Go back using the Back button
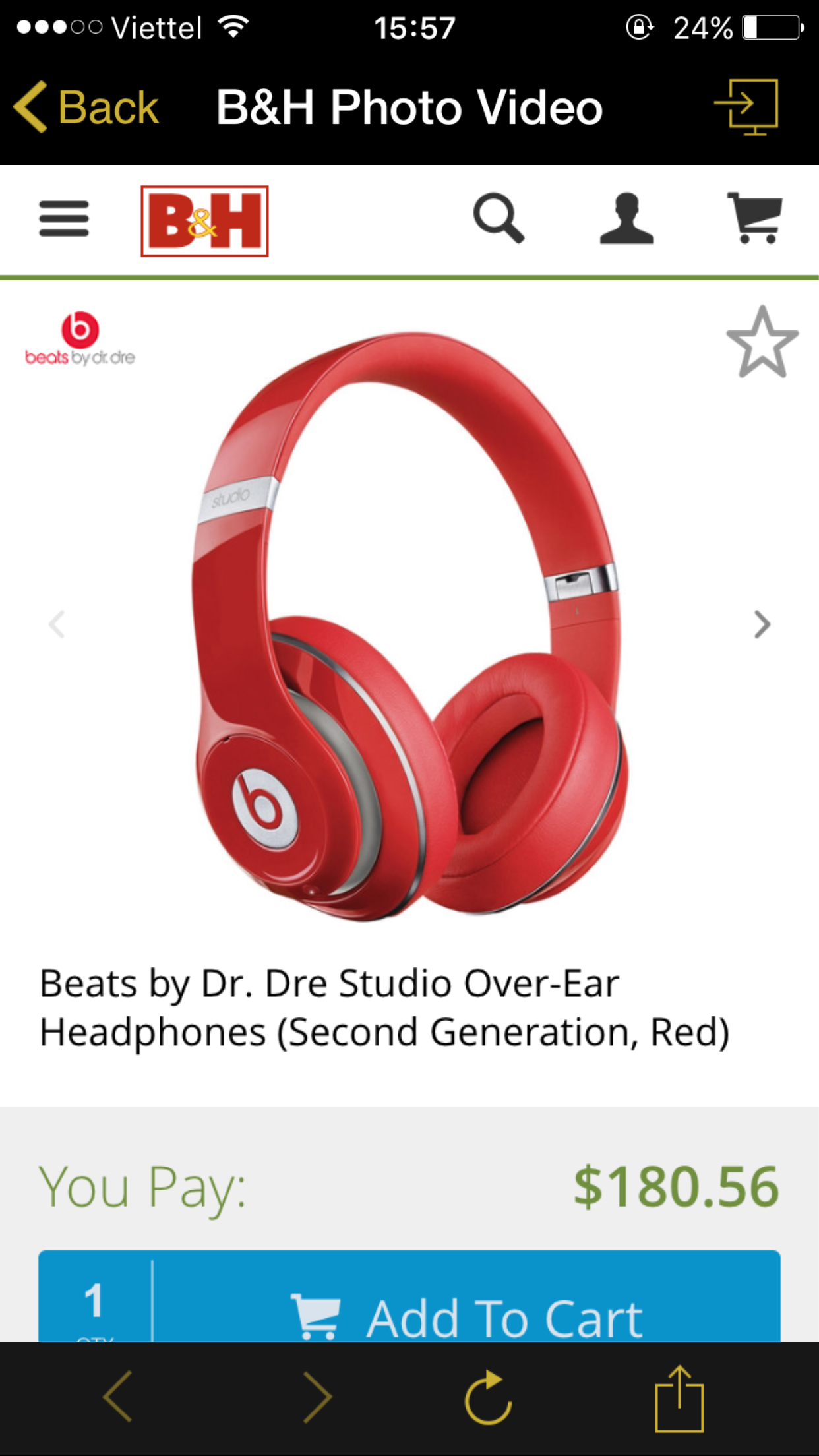Viewport: 819px width, 1456px height. pyautogui.click(x=86, y=107)
